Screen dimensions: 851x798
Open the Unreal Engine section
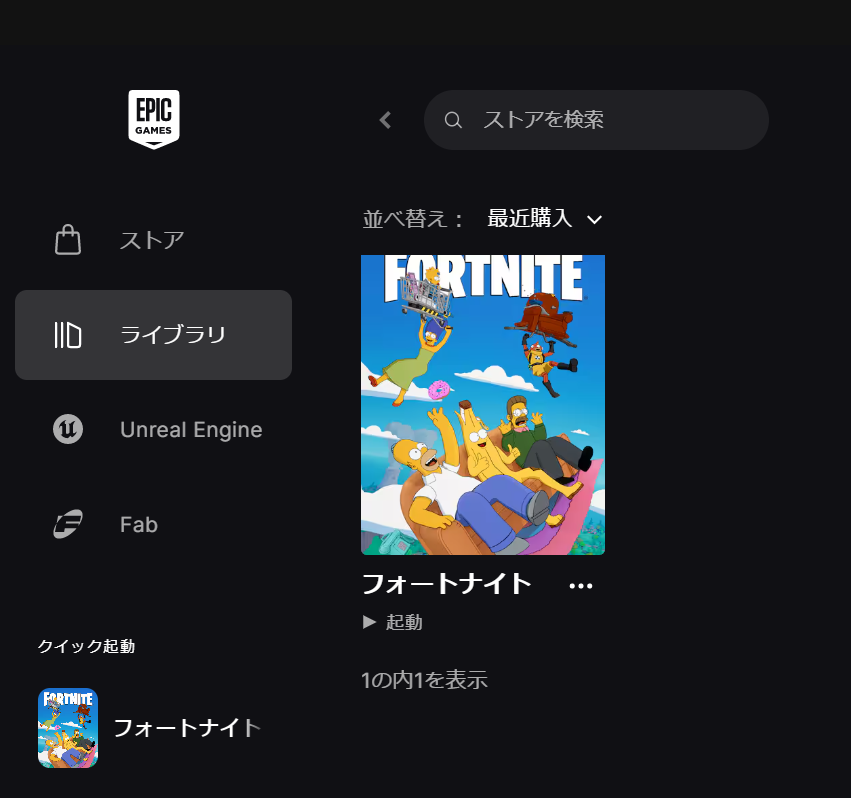pos(158,430)
